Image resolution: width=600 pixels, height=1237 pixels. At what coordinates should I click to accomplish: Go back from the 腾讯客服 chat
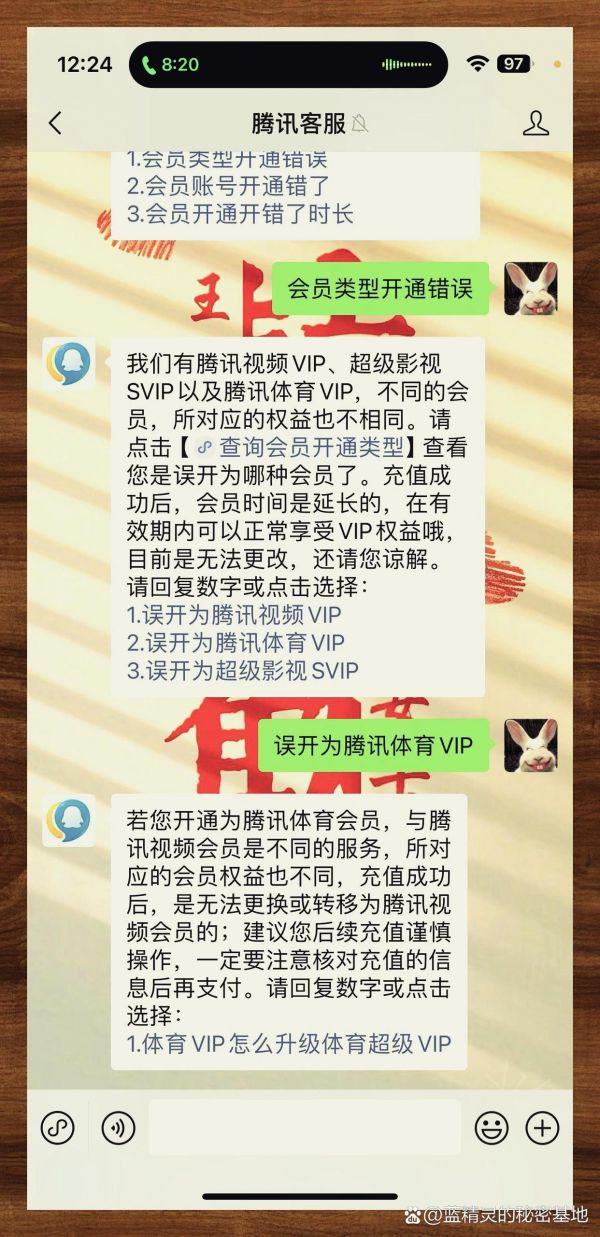click(x=55, y=123)
